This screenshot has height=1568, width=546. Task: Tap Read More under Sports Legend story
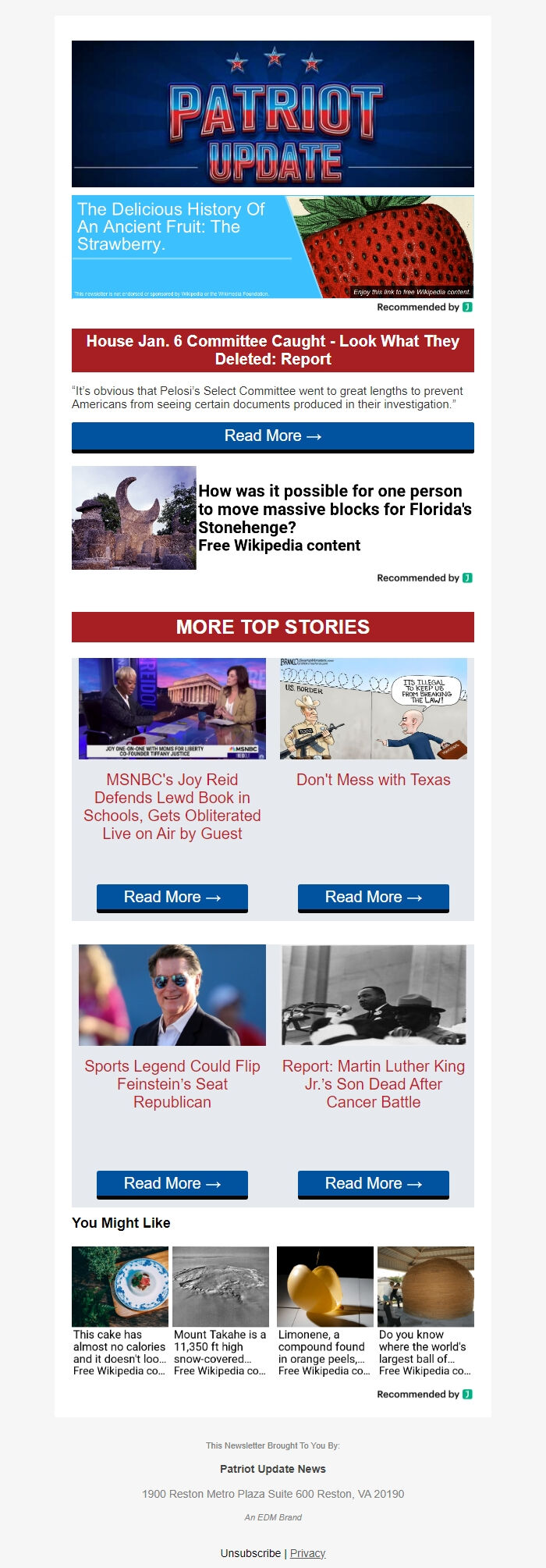(x=172, y=1183)
